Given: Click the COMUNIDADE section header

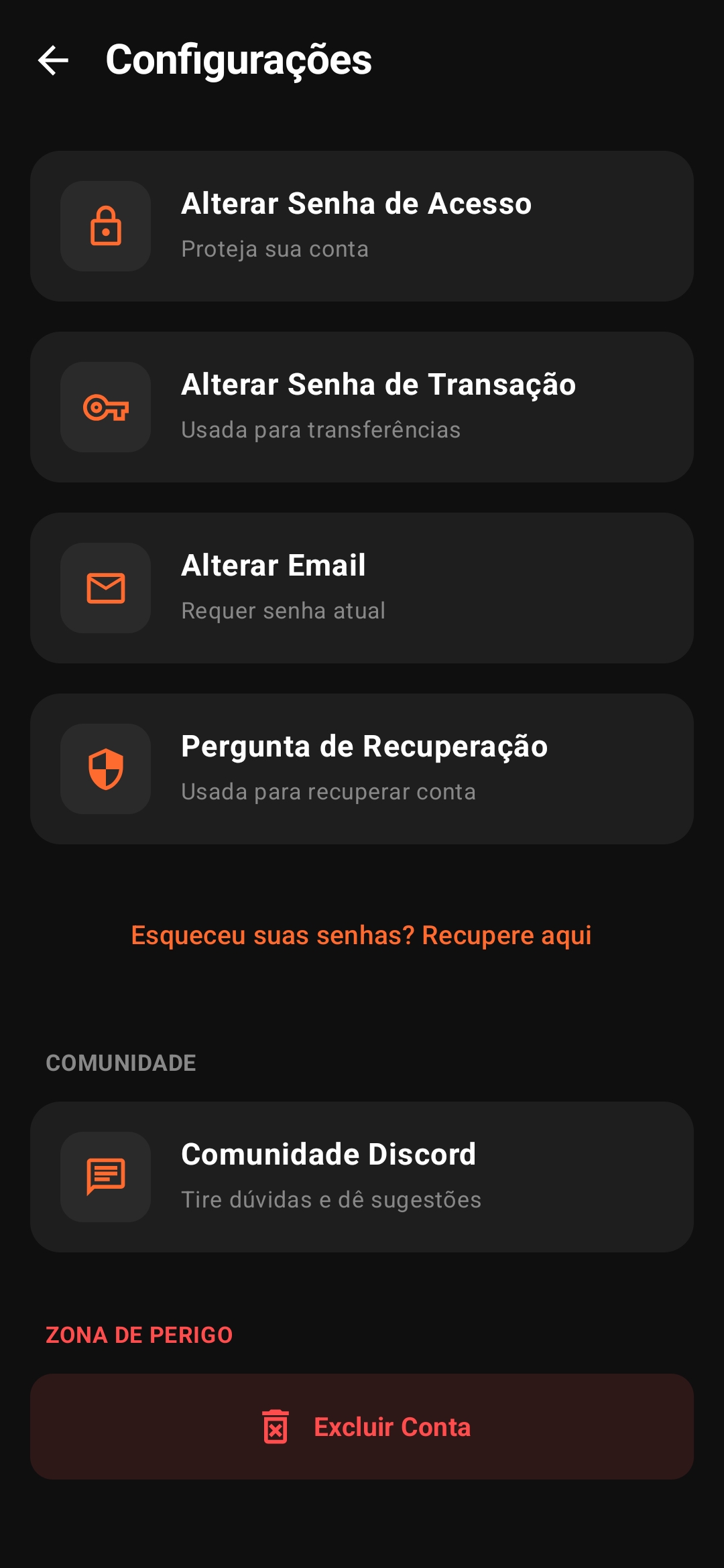Looking at the screenshot, I should tap(120, 1063).
